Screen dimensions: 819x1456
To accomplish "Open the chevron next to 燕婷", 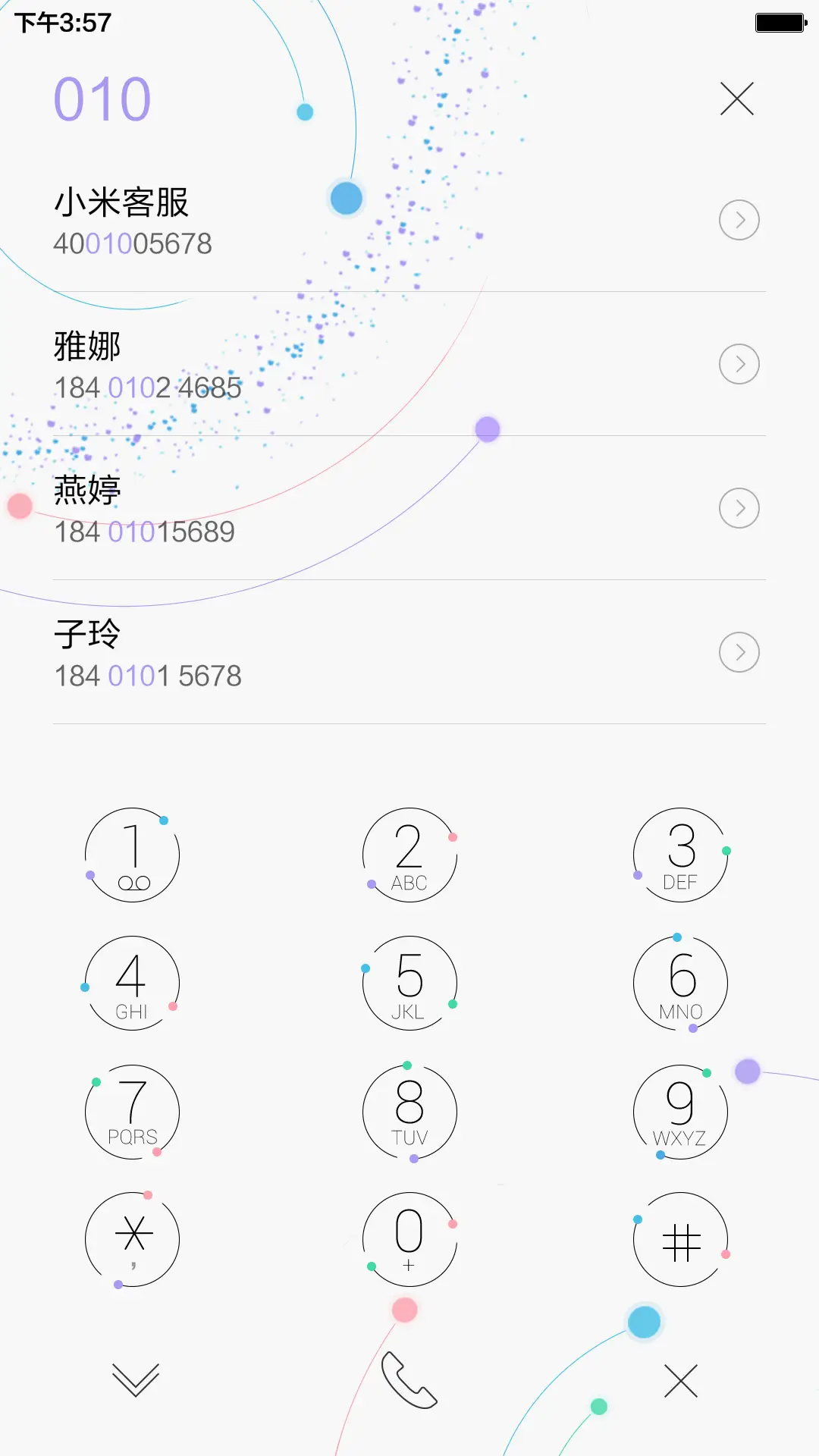I will (739, 508).
